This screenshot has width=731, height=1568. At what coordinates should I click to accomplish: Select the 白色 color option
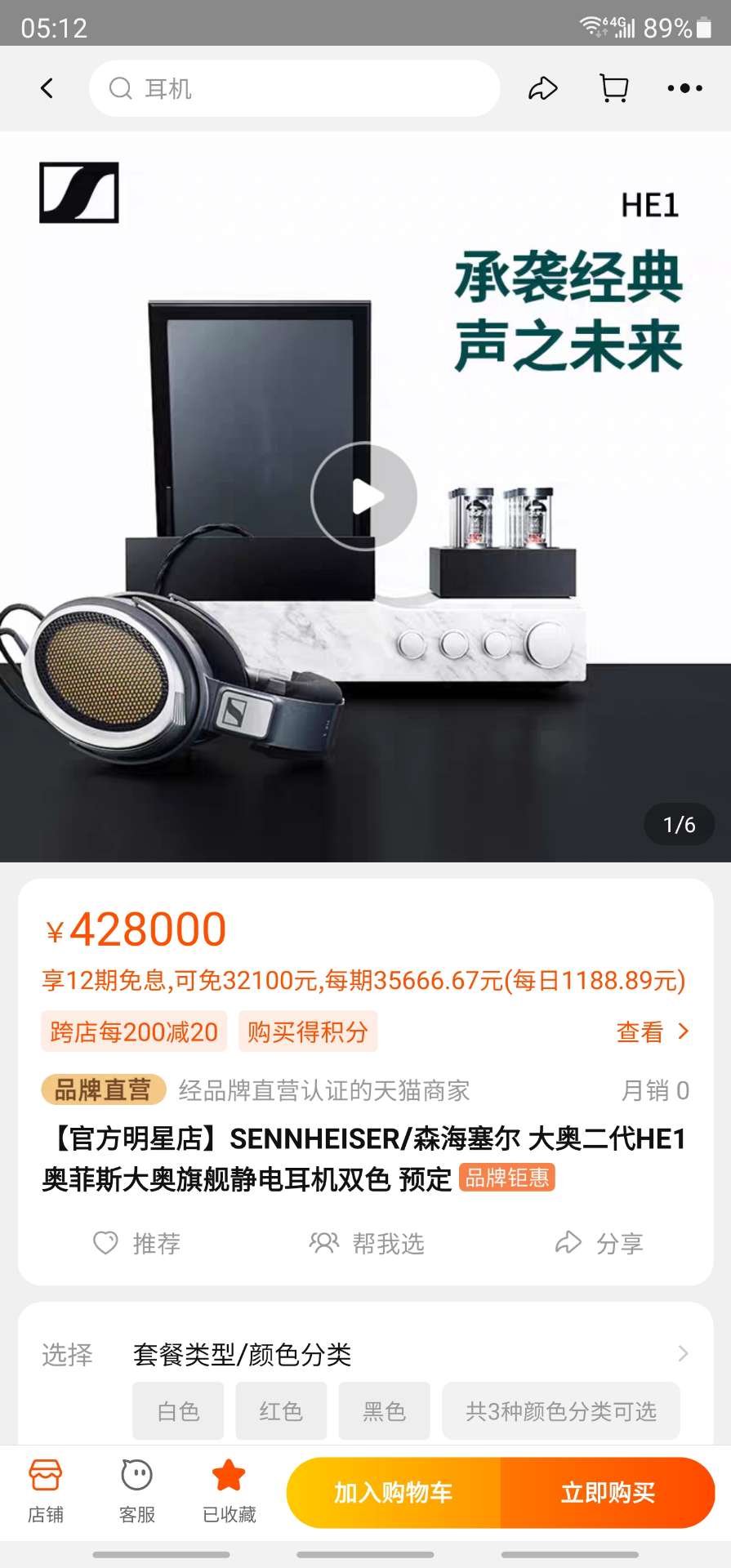click(178, 1411)
